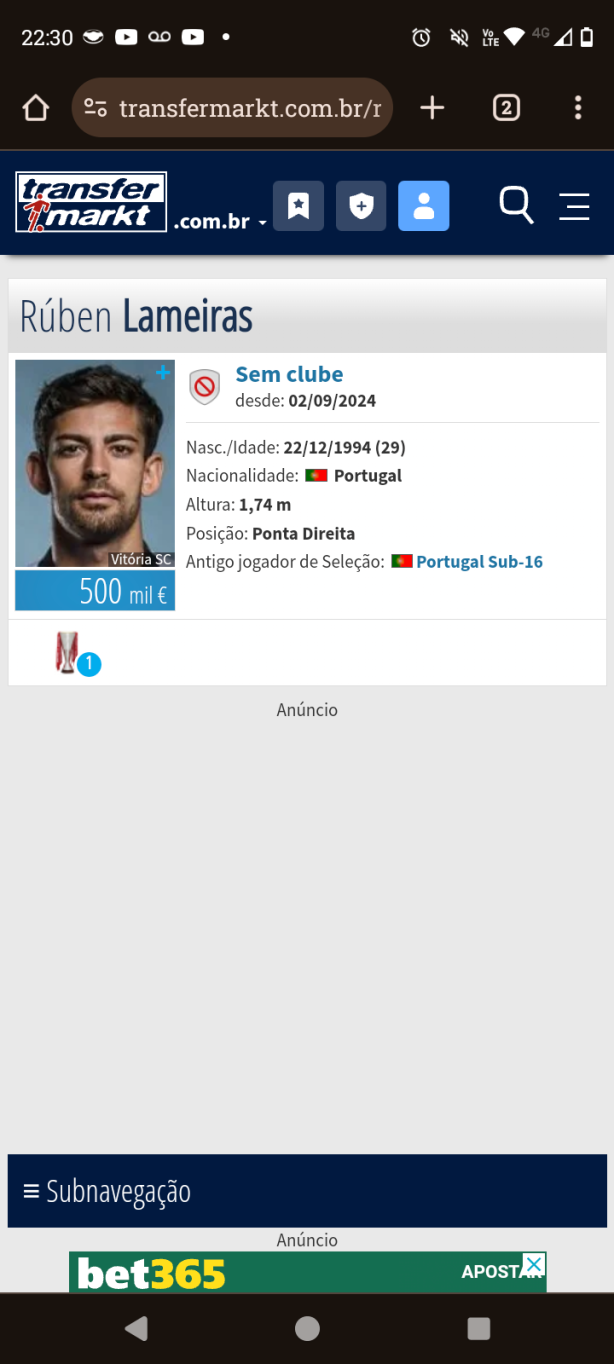Open the browser overflow menu

pos(578,108)
